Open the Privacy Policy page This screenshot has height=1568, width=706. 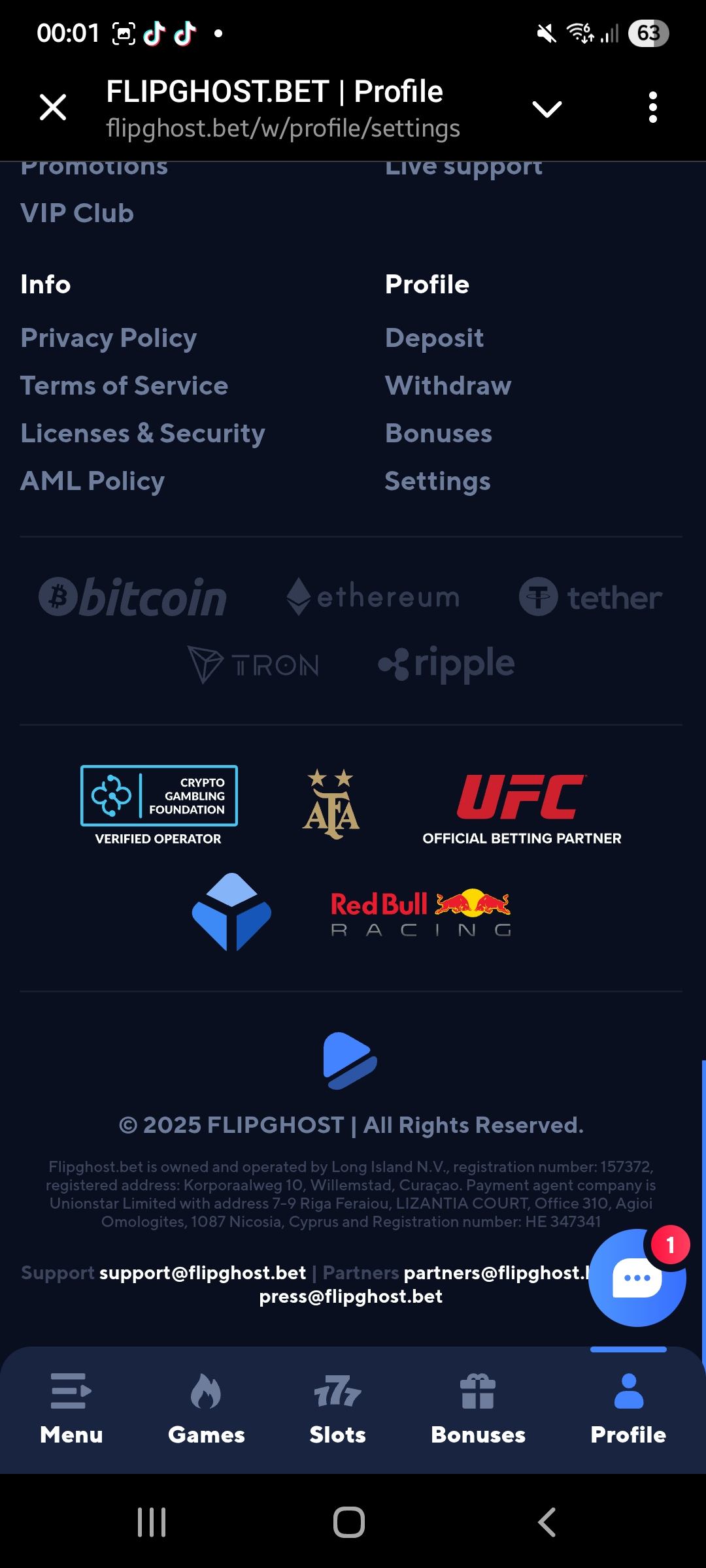pyautogui.click(x=109, y=338)
